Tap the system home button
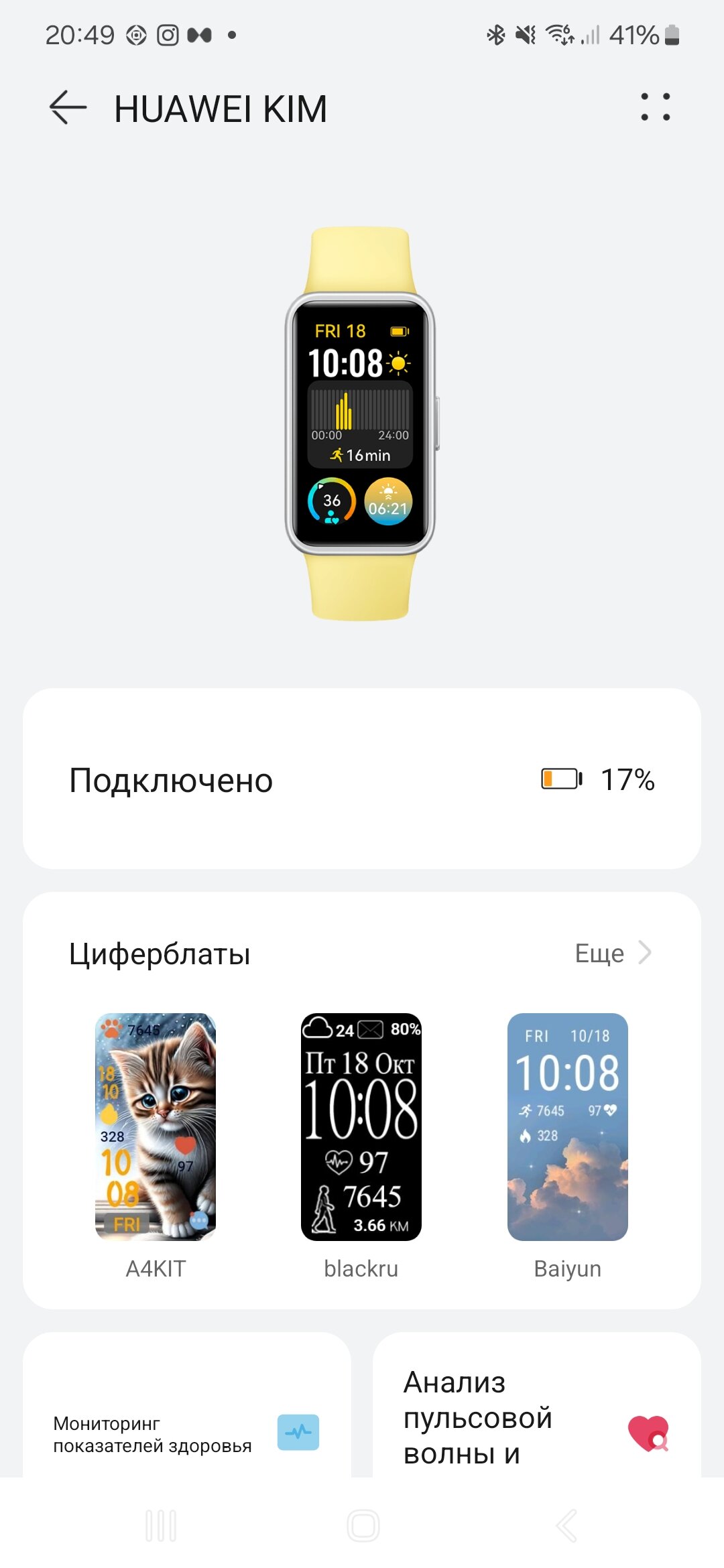724x1568 pixels. pos(363,1526)
